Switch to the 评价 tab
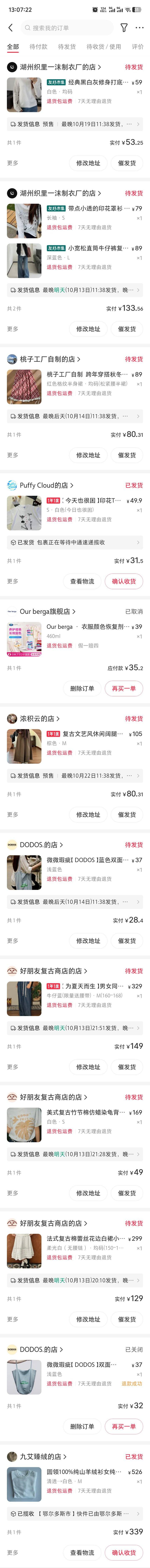This screenshot has height=1568, width=150. click(x=138, y=47)
